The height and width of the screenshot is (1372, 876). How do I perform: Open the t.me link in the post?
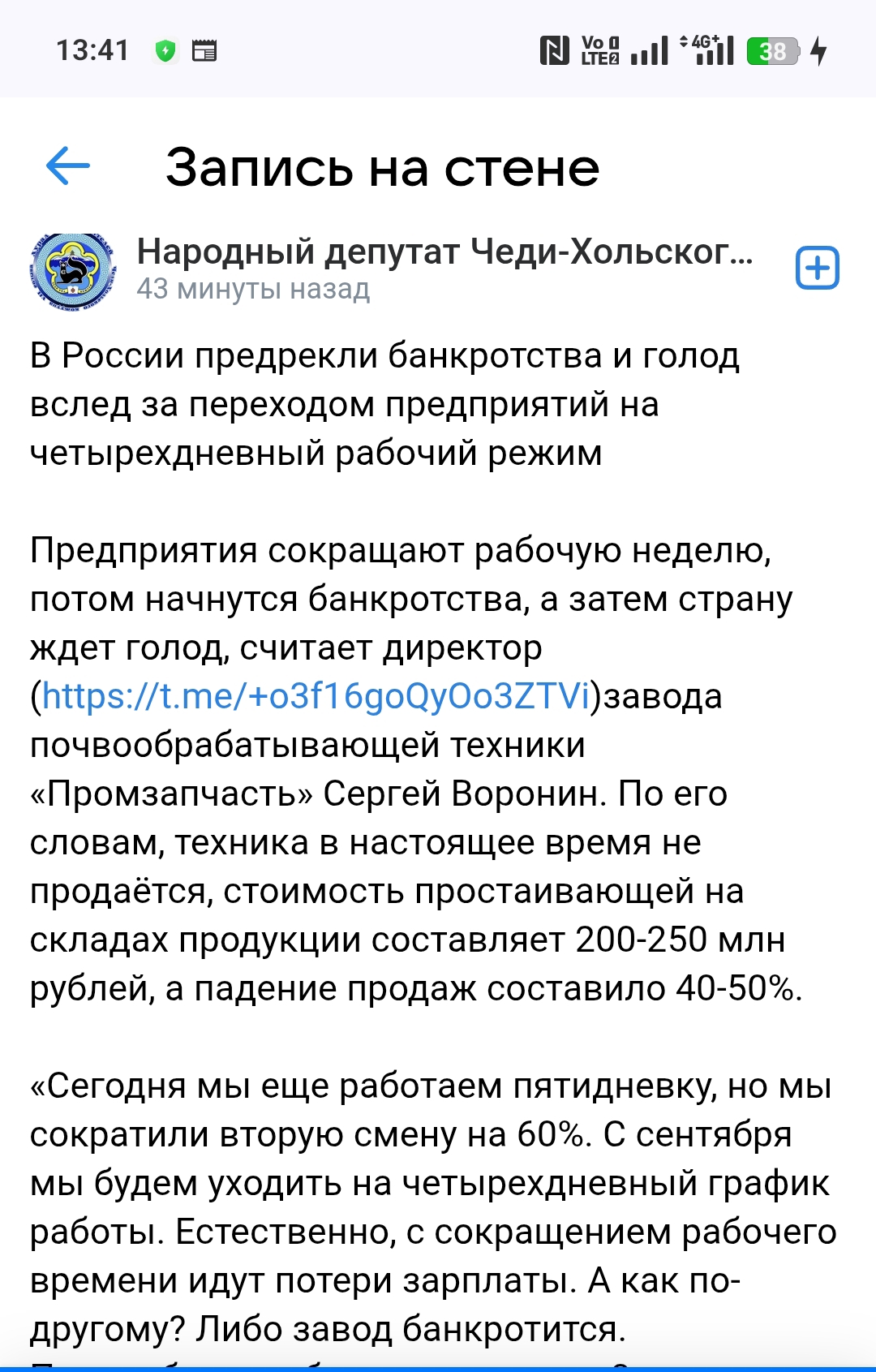point(316,696)
